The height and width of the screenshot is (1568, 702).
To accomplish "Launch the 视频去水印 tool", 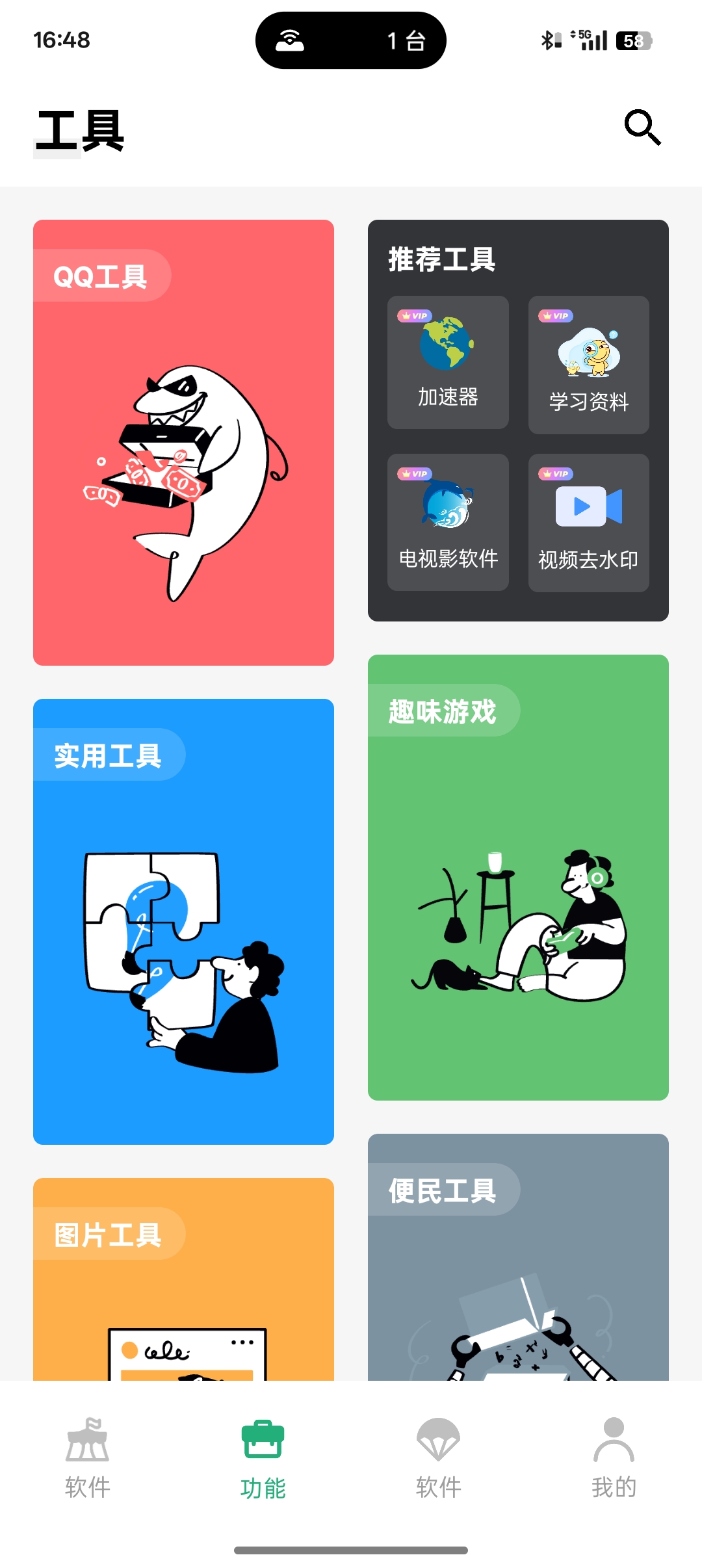I will tap(588, 523).
